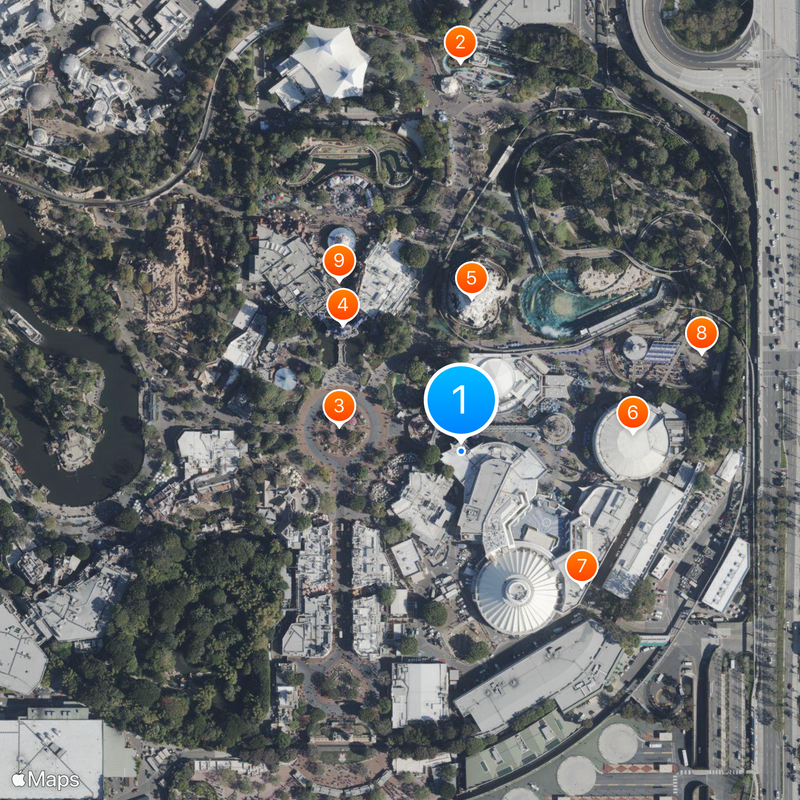The height and width of the screenshot is (800, 800).
Task: Select the large blue pin numbered 1
Action: click(461, 400)
